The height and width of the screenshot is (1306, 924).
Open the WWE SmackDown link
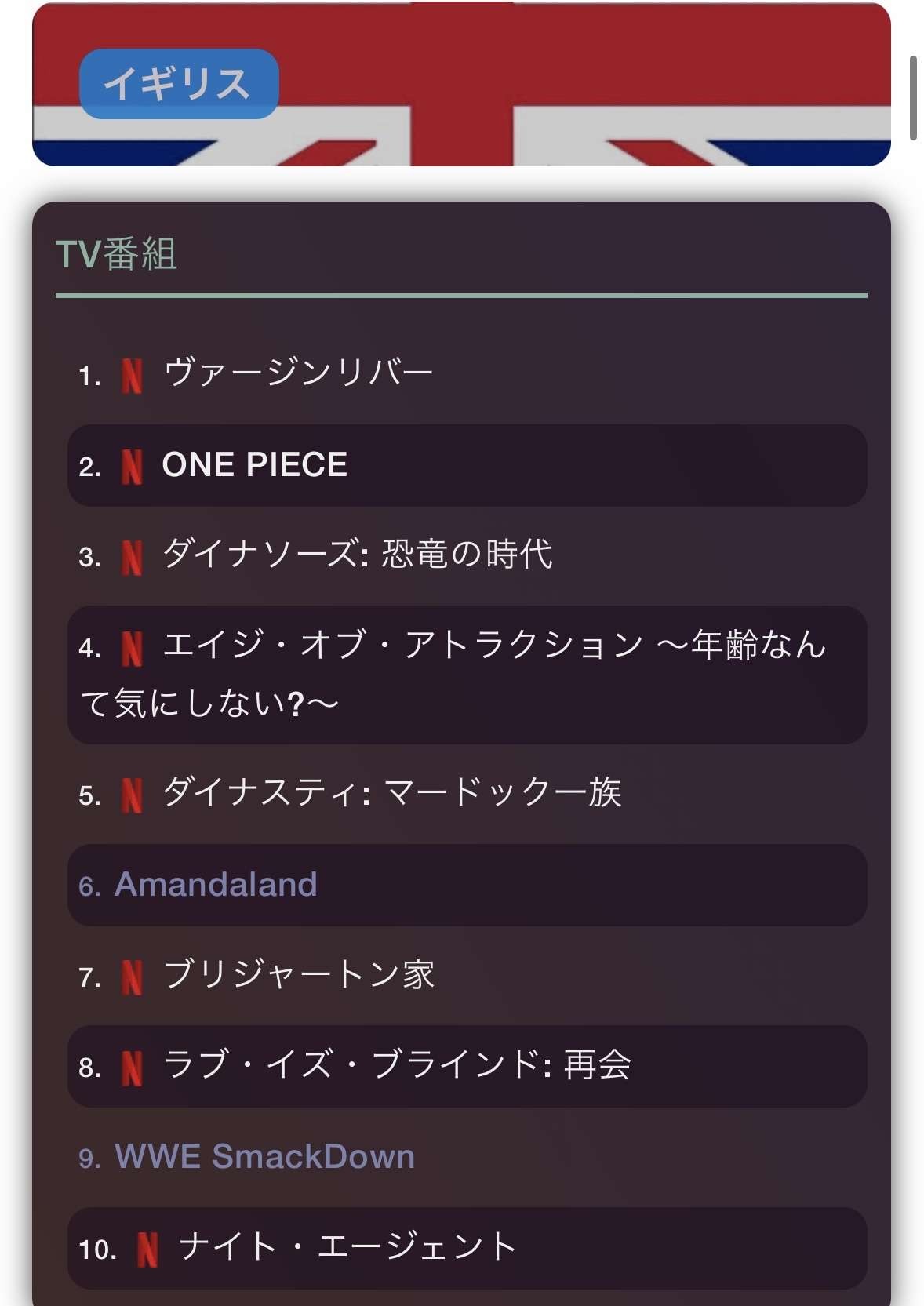(264, 1157)
